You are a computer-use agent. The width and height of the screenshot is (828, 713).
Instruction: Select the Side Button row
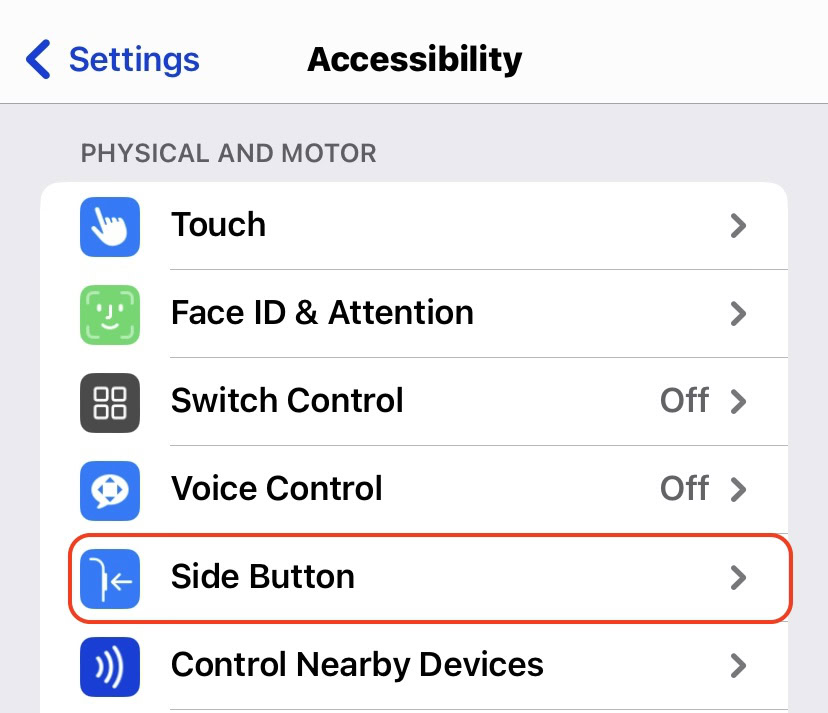(414, 578)
